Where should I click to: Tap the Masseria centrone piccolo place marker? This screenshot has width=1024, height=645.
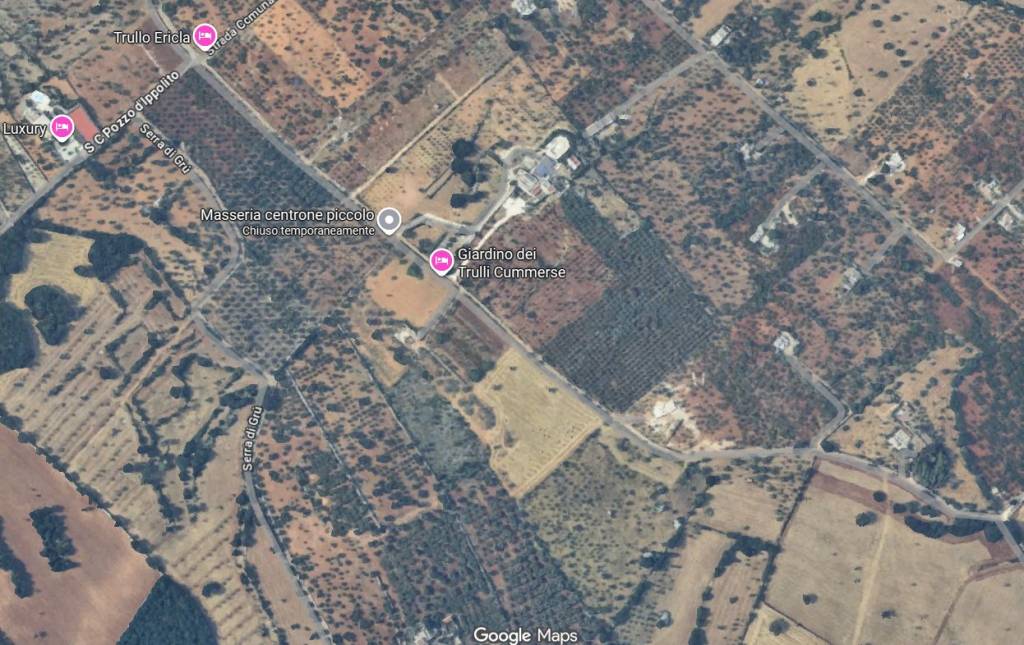(390, 220)
